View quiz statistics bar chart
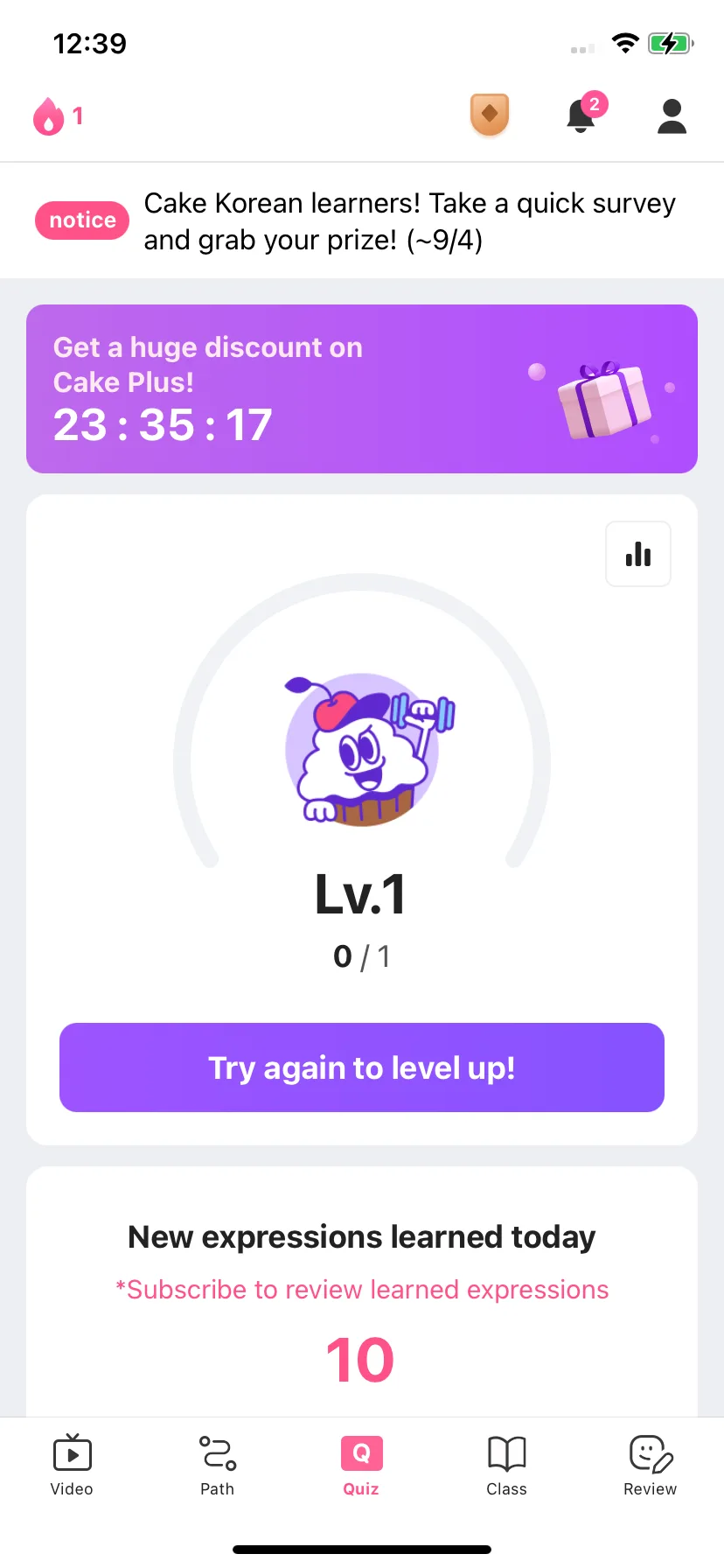 [638, 554]
